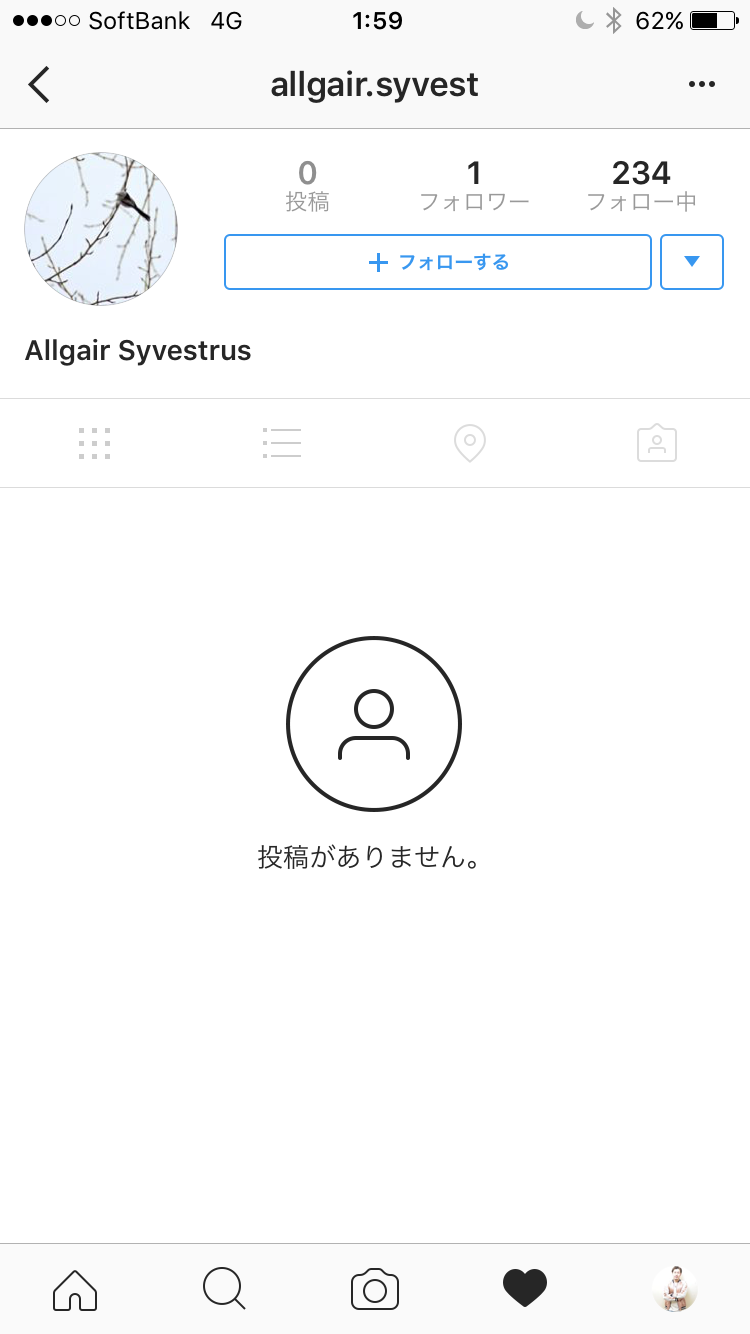Viewport: 750px width, 1334px height.
Task: Follow allgair.syvest with フォローする button
Action: point(438,262)
